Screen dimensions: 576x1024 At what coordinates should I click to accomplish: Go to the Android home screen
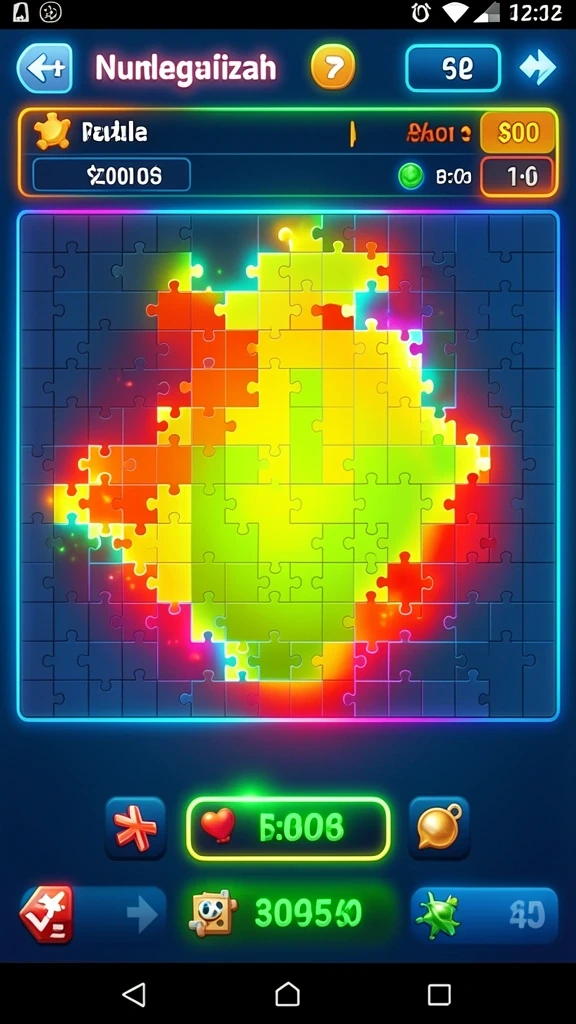pos(287,994)
